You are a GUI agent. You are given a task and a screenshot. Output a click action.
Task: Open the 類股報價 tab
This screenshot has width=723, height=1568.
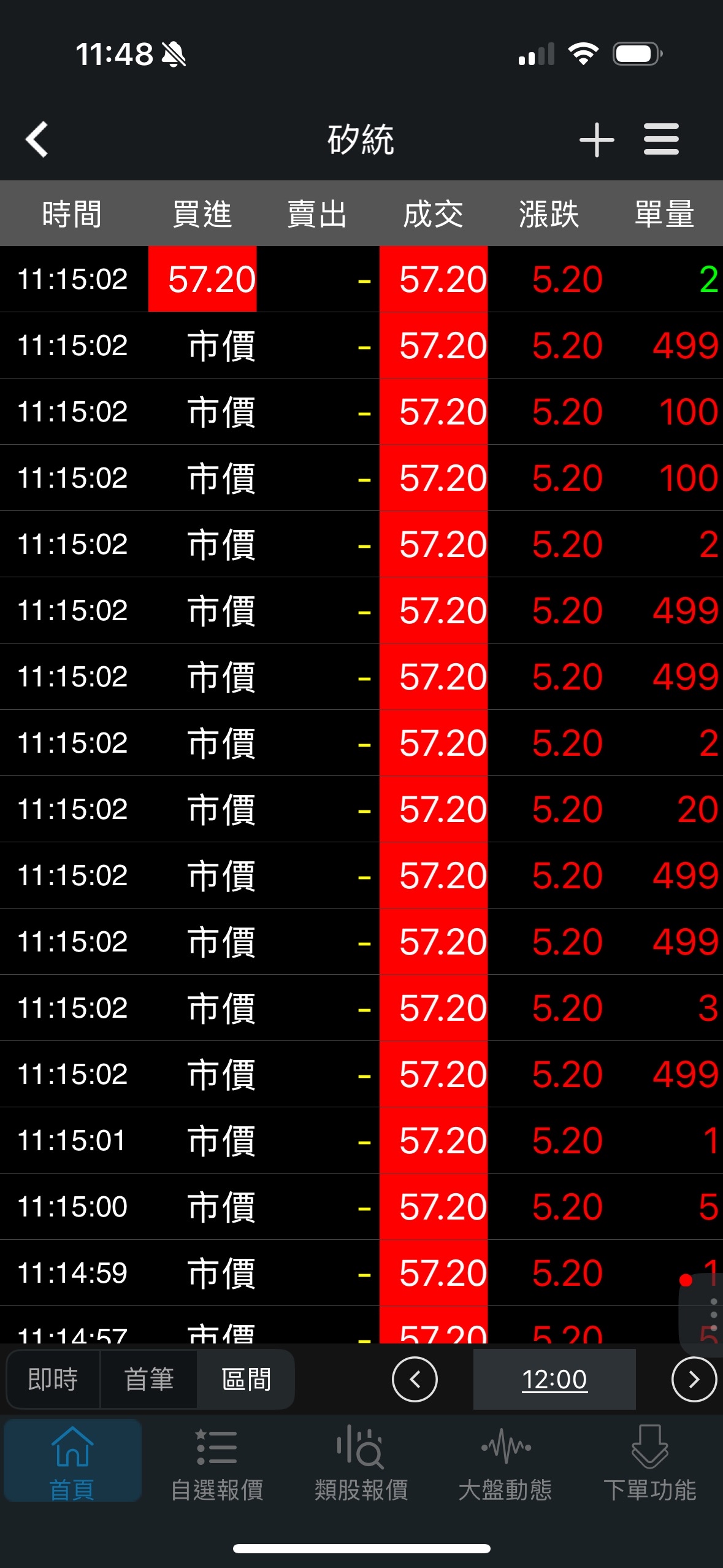(361, 1462)
